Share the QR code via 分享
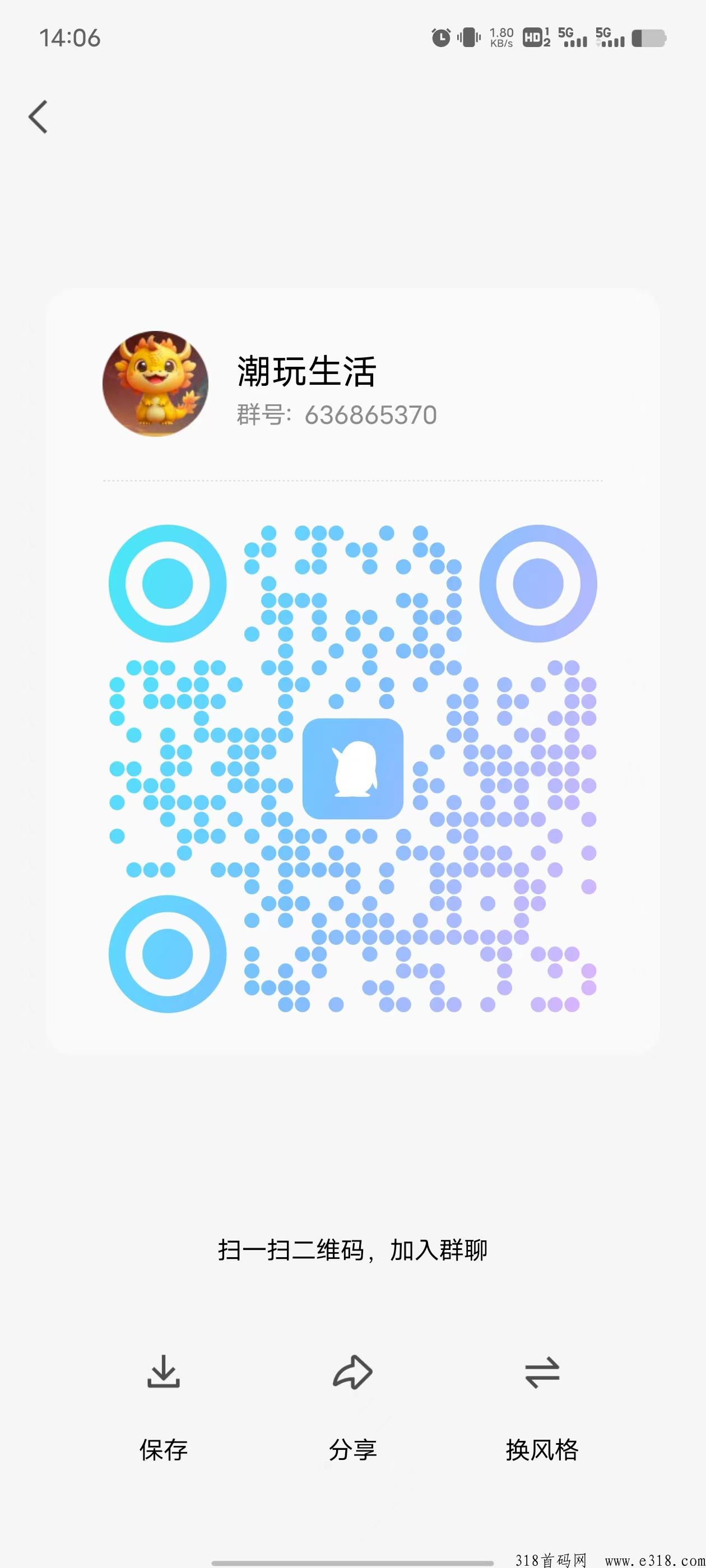Screen dimensions: 706x1568 352,1408
